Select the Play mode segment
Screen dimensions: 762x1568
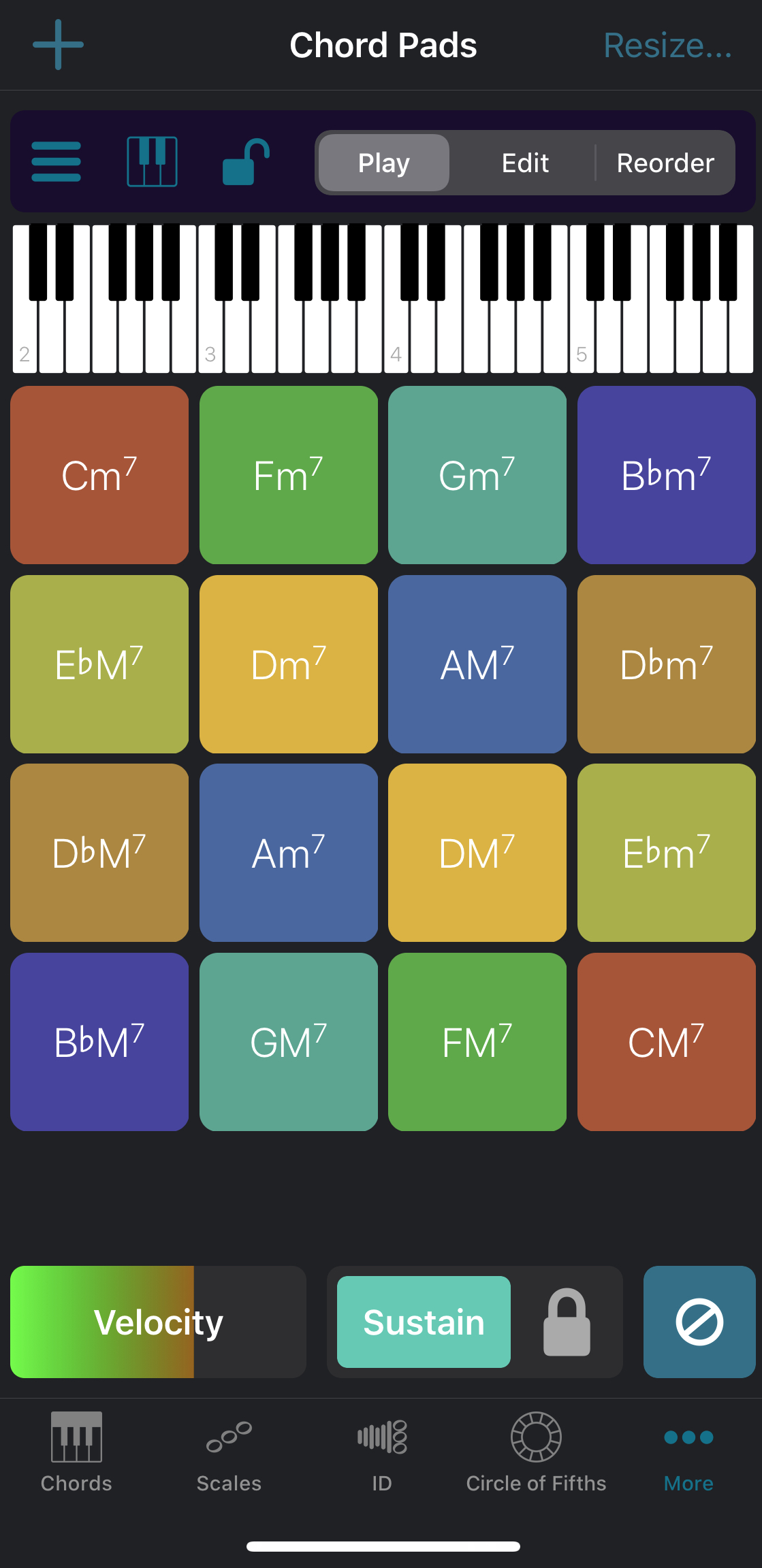384,163
